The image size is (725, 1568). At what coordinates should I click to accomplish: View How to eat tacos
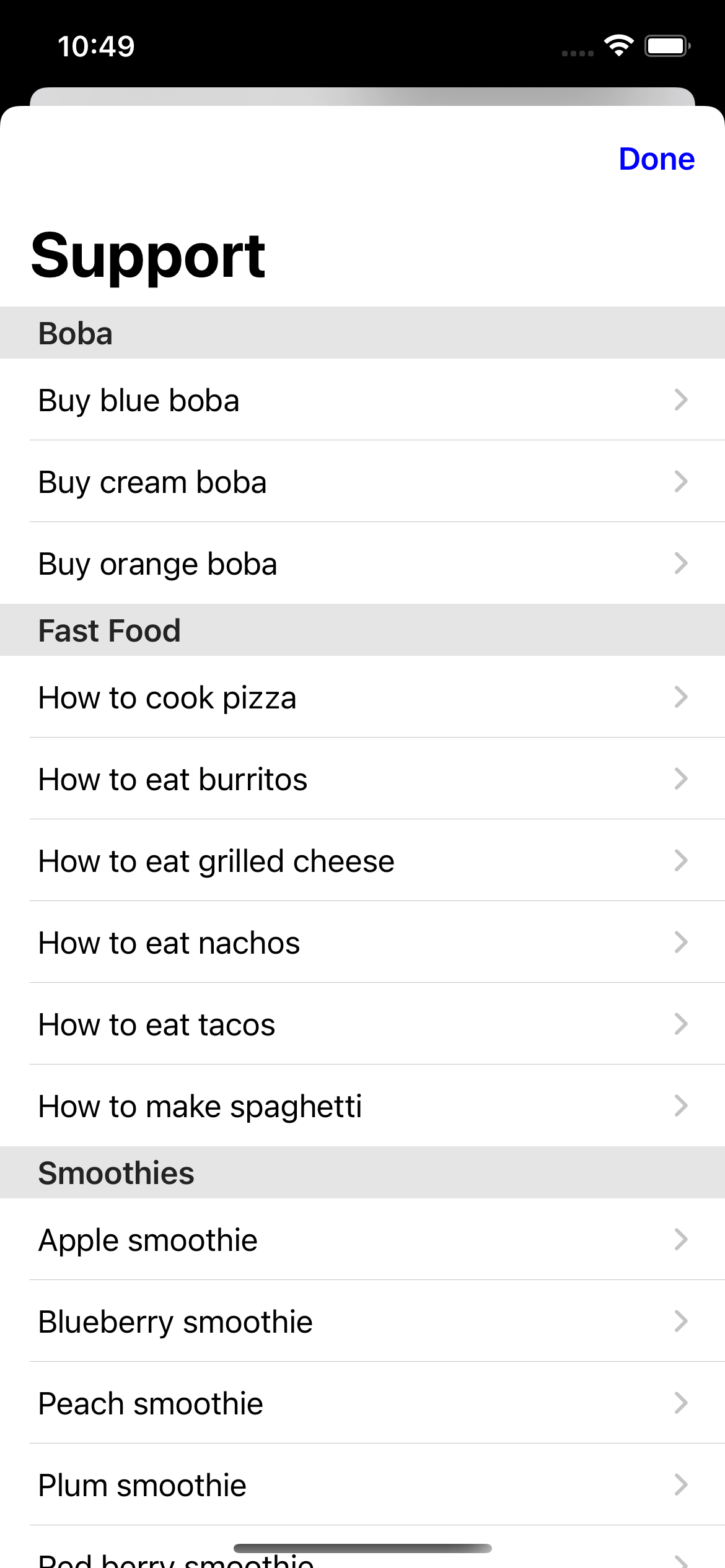[362, 1024]
